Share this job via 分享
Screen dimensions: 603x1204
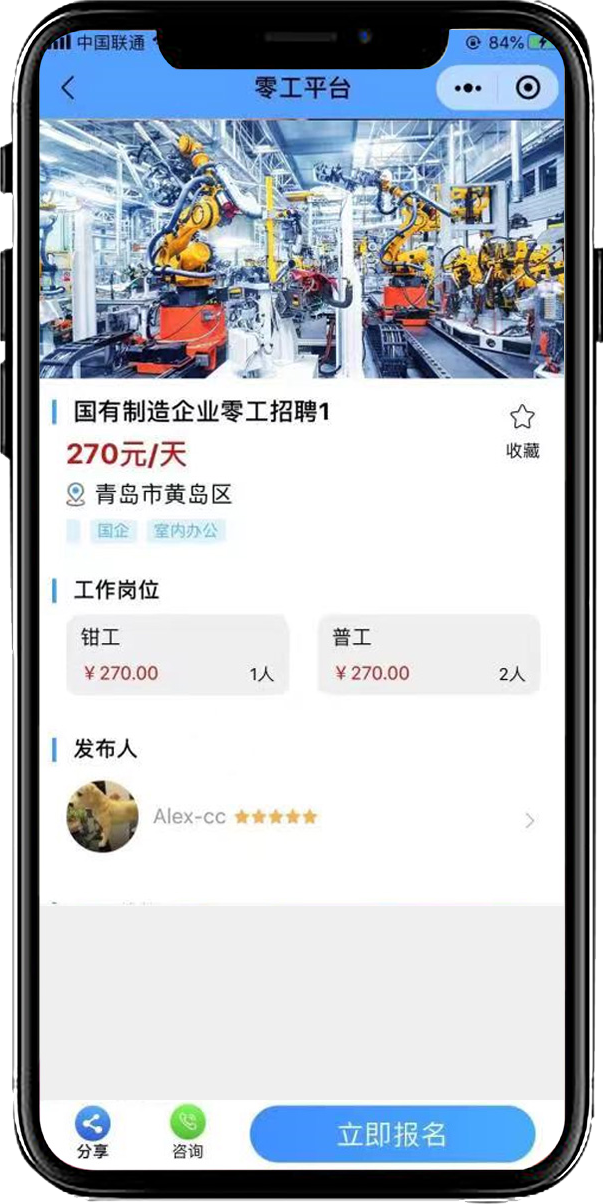92,1132
